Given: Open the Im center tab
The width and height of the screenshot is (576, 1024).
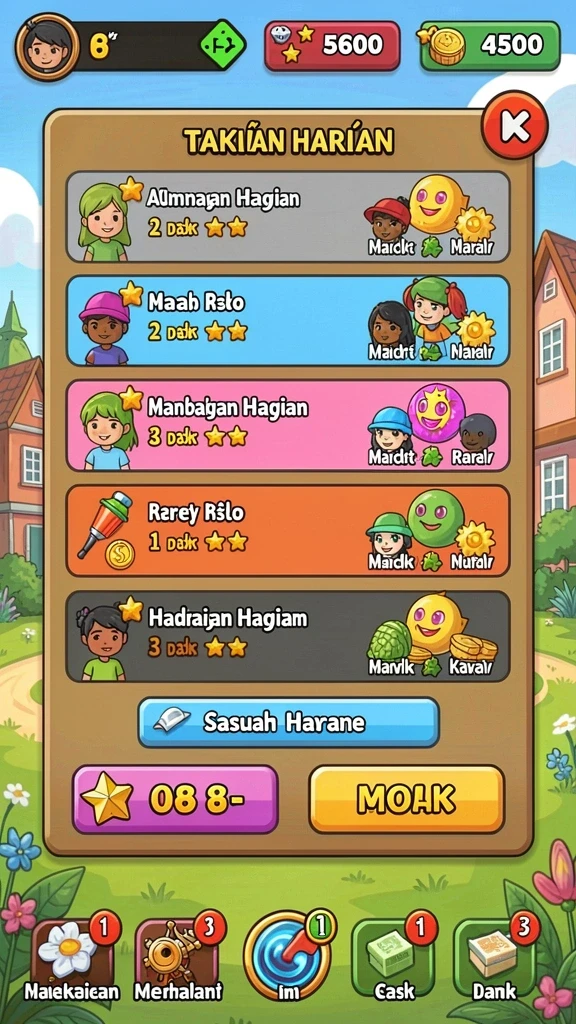Looking at the screenshot, I should (x=288, y=955).
